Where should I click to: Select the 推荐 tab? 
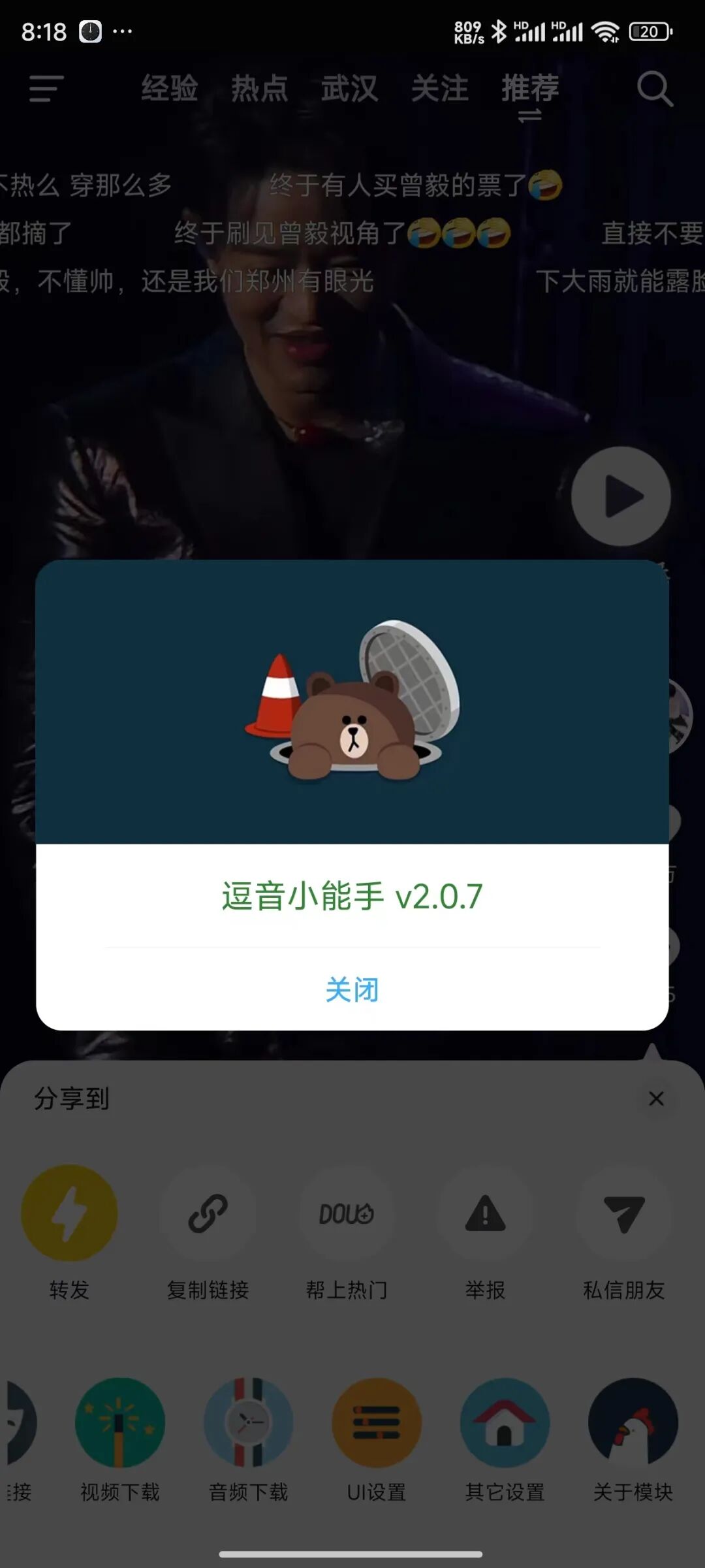530,88
